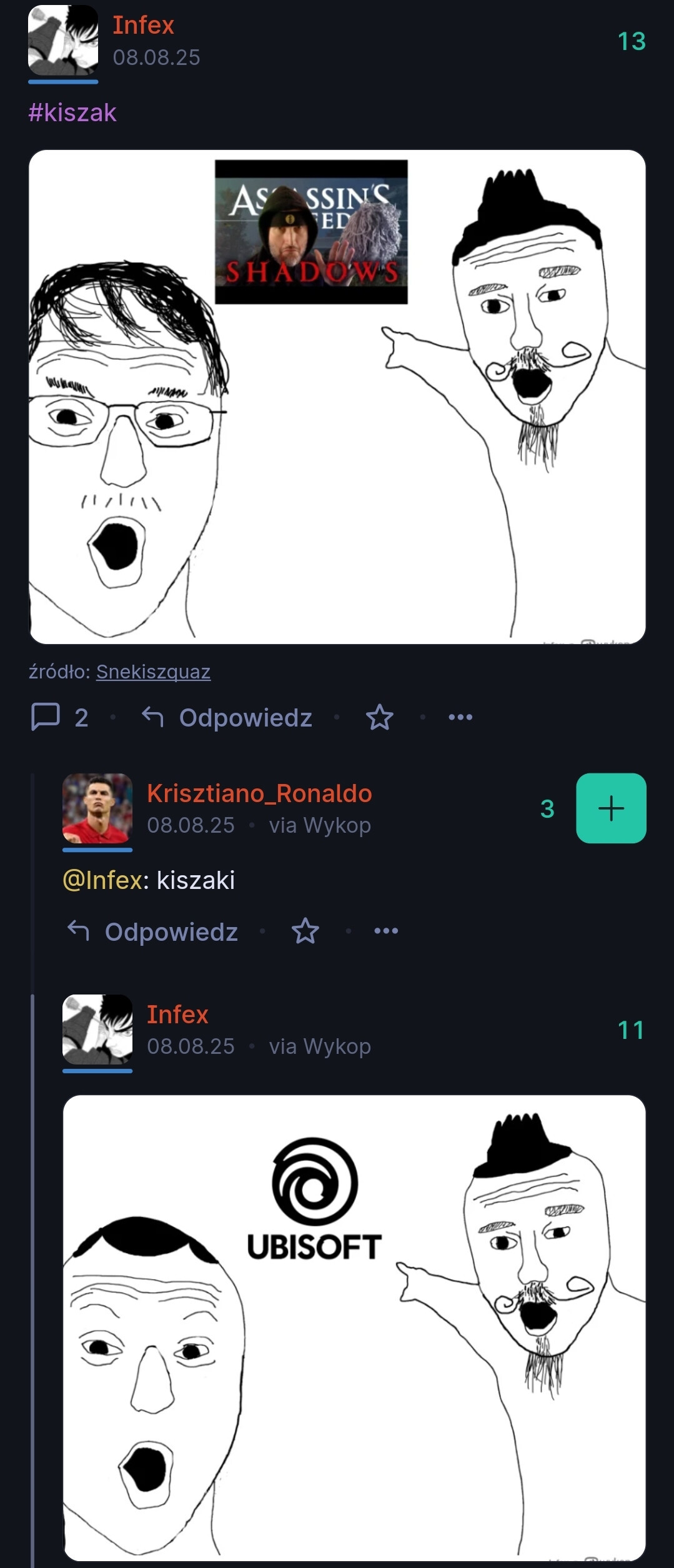
Task: Open more options for Infex's #kiszak post
Action: click(x=460, y=718)
